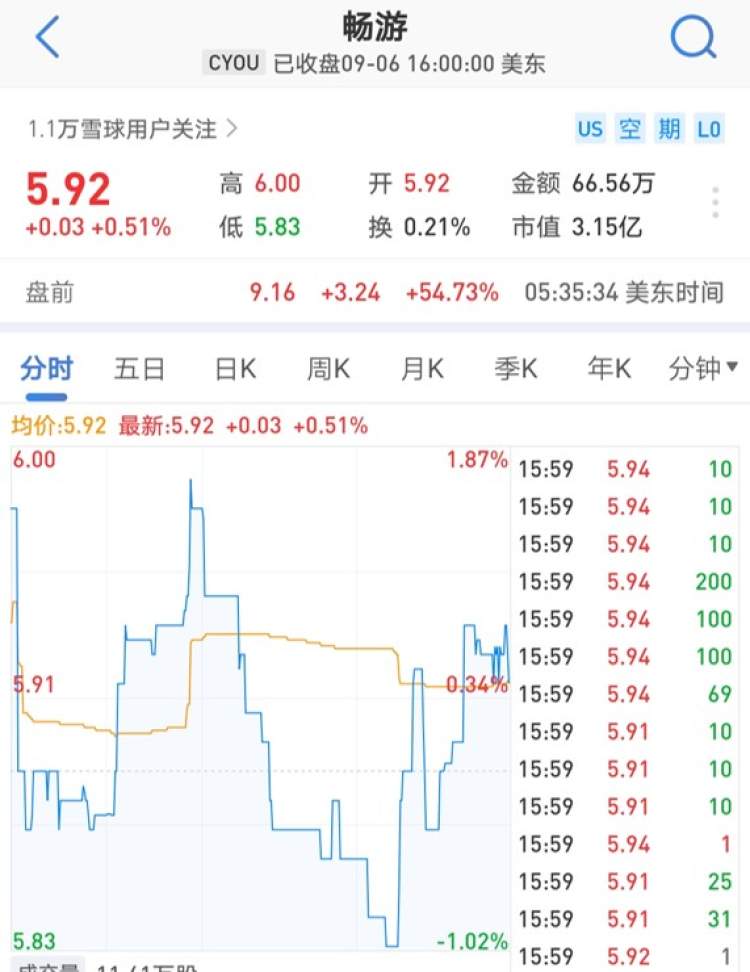The image size is (750, 972).
Task: View the 周K weekly chart
Action: [x=328, y=369]
